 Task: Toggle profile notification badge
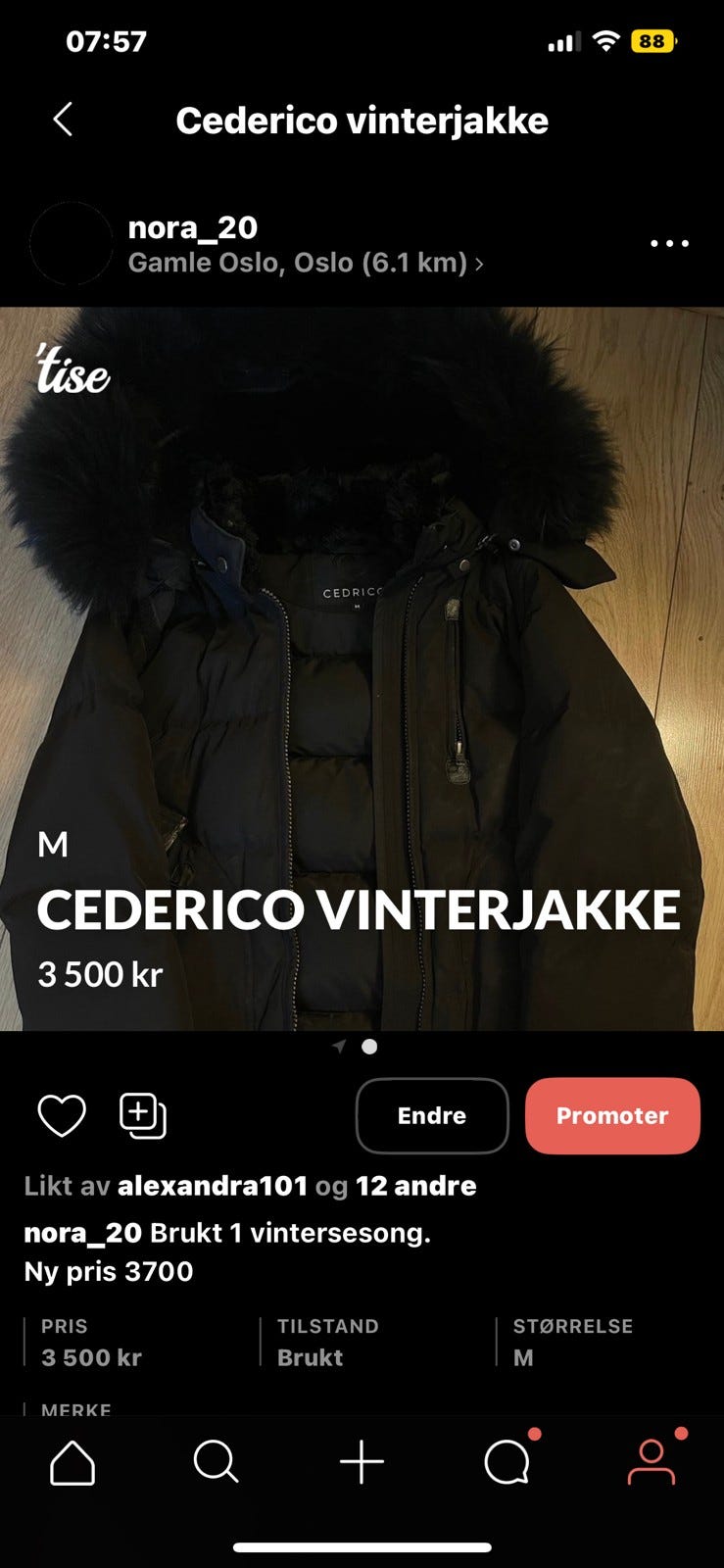click(683, 1434)
